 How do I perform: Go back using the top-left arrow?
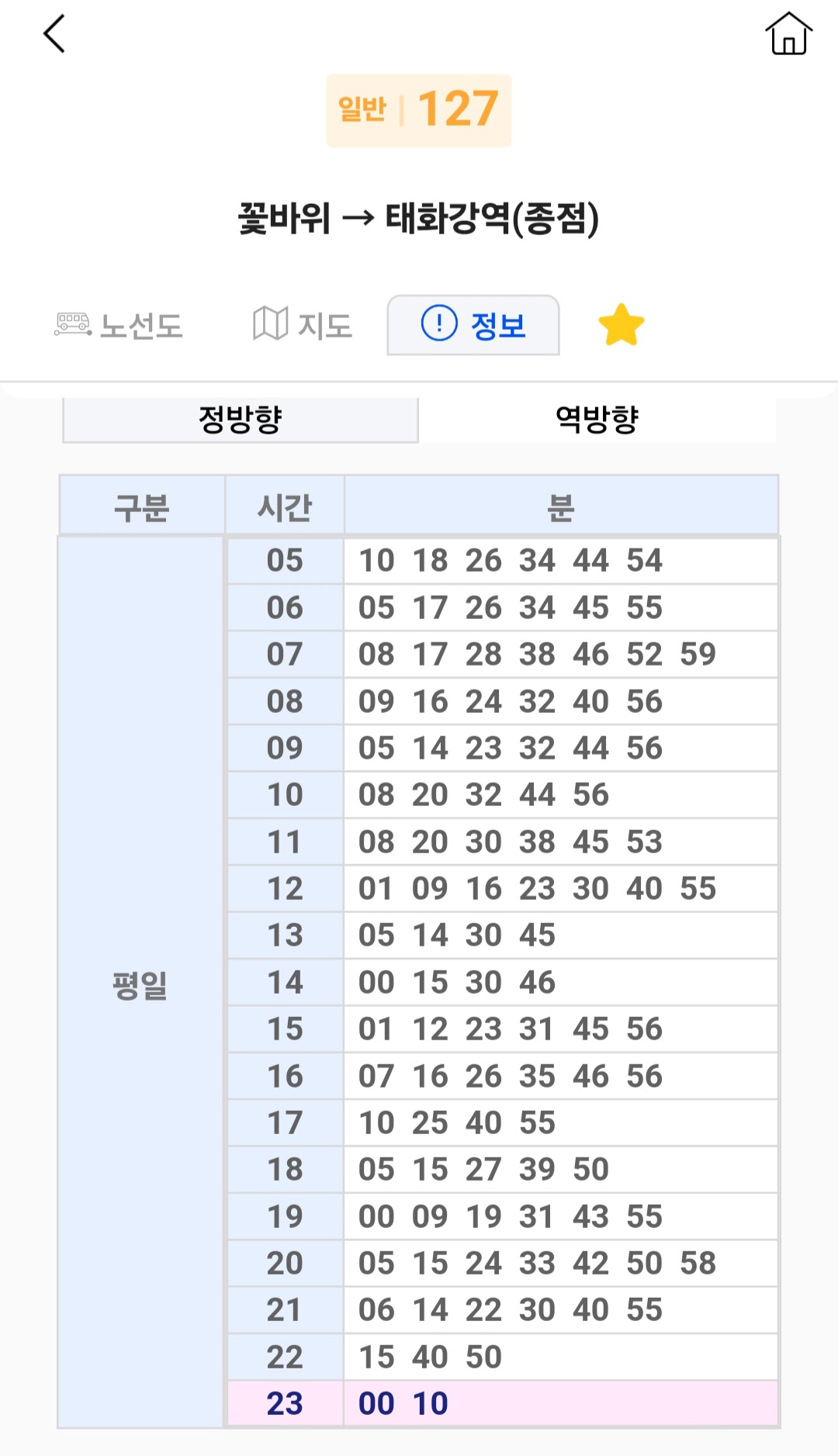54,35
